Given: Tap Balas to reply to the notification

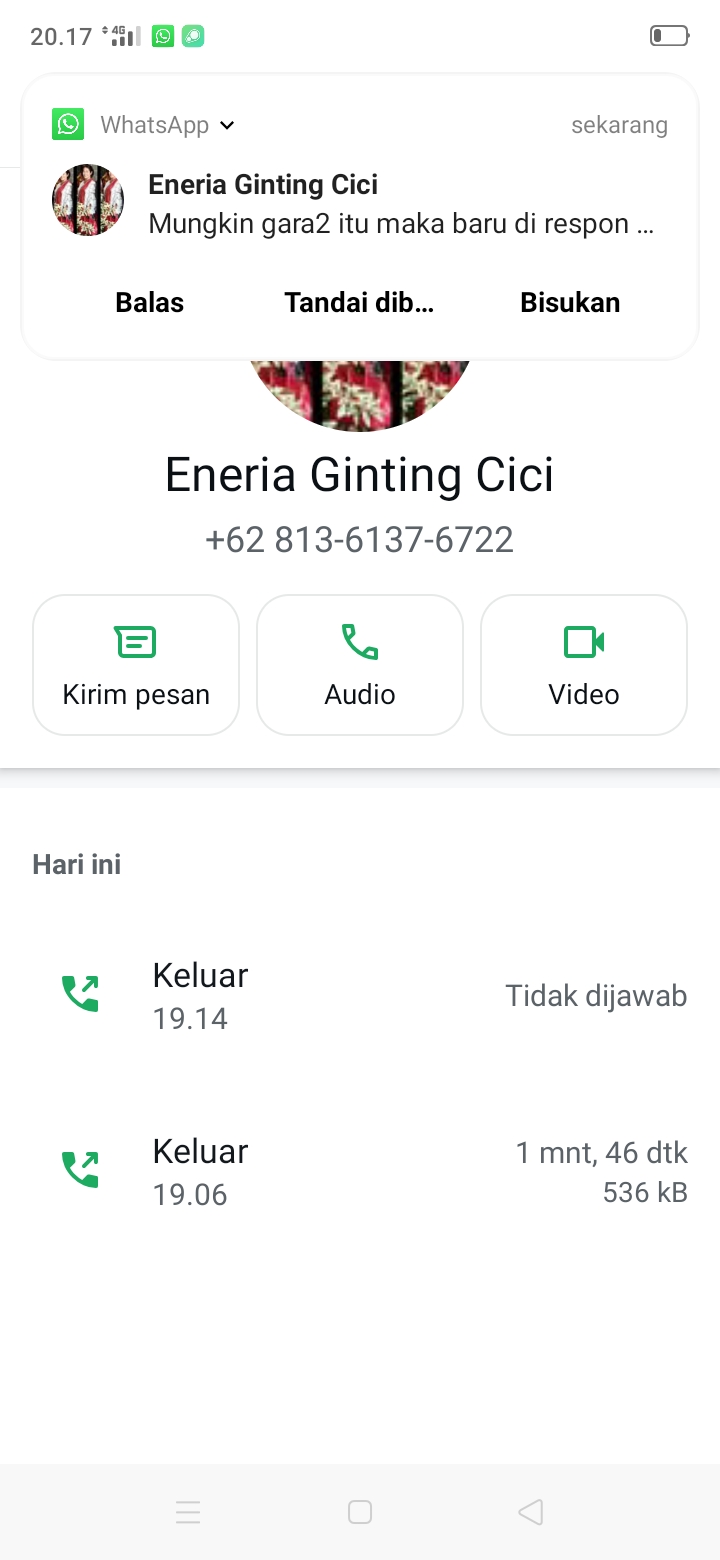Looking at the screenshot, I should tap(150, 303).
